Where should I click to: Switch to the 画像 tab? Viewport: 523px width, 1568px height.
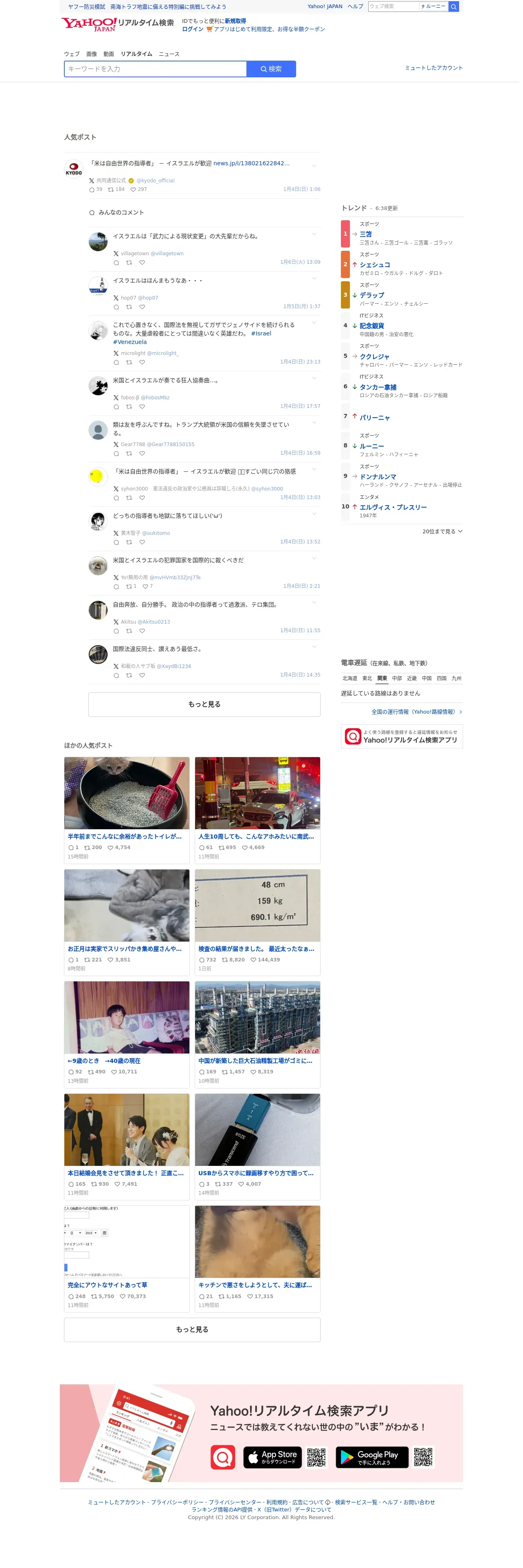coord(92,54)
